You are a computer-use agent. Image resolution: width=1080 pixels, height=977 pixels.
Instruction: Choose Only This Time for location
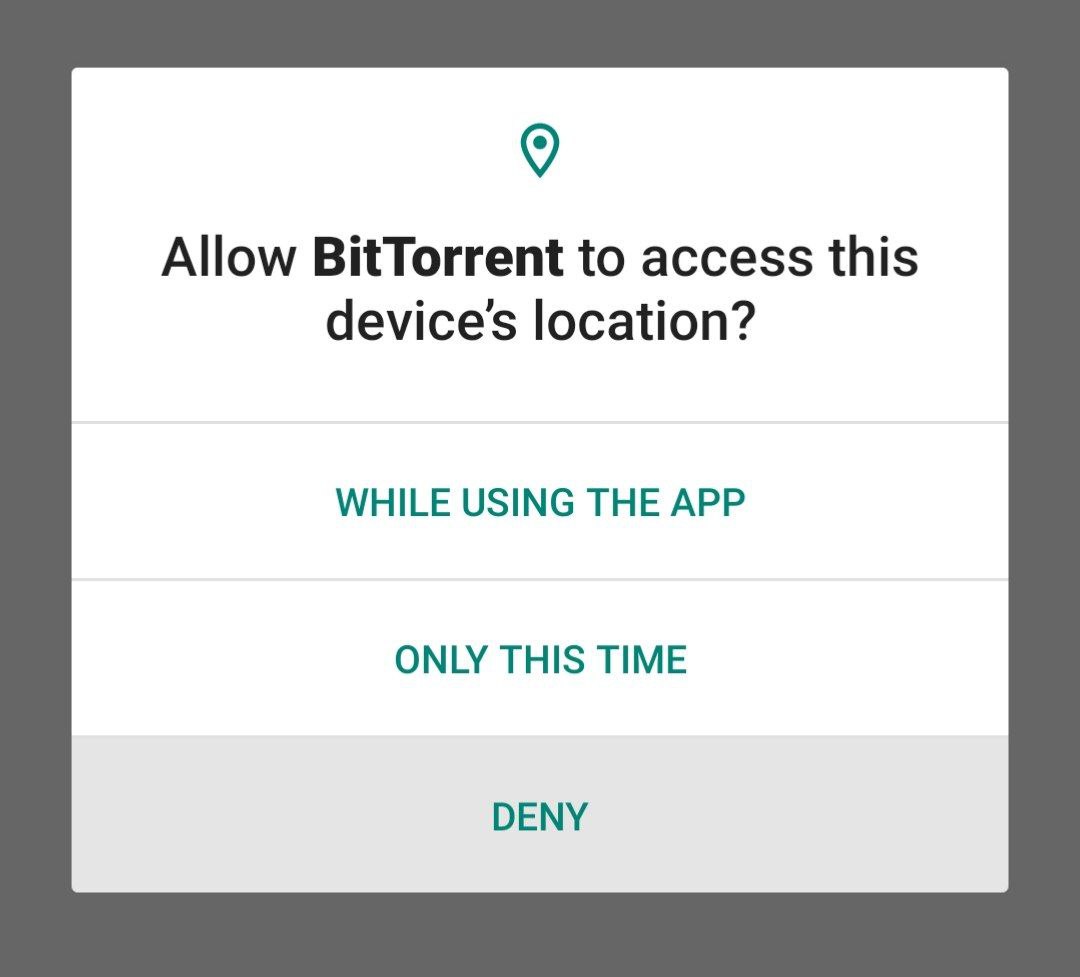(540, 659)
